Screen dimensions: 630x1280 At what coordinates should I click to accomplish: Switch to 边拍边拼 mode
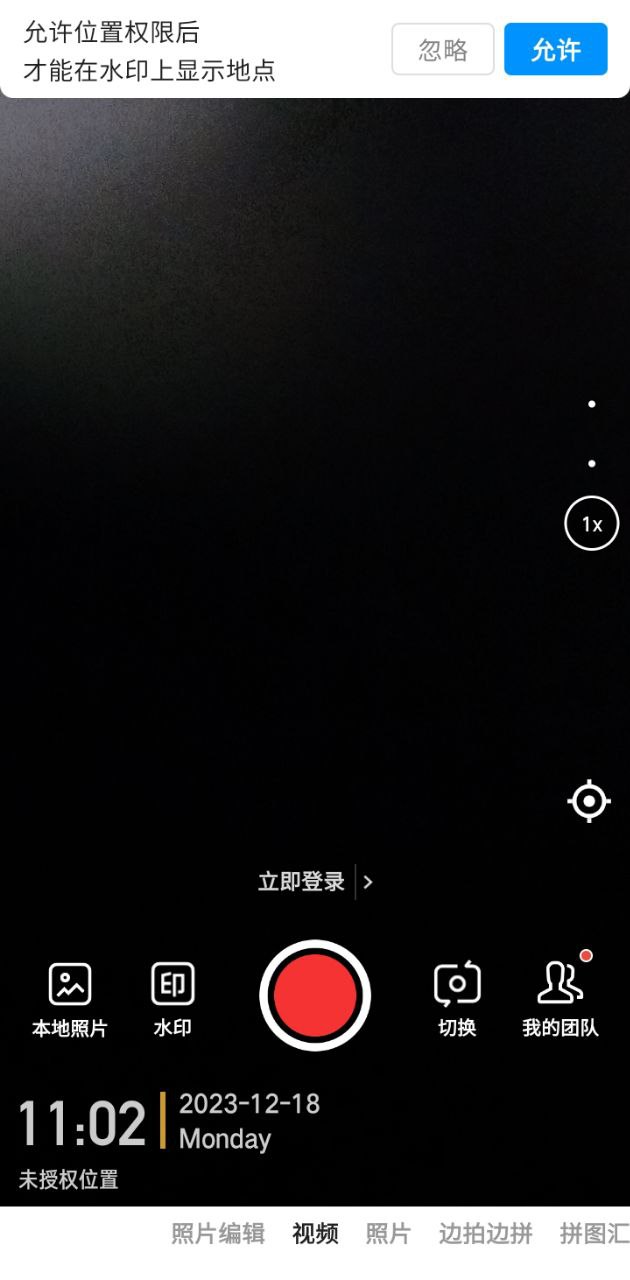click(x=485, y=1234)
